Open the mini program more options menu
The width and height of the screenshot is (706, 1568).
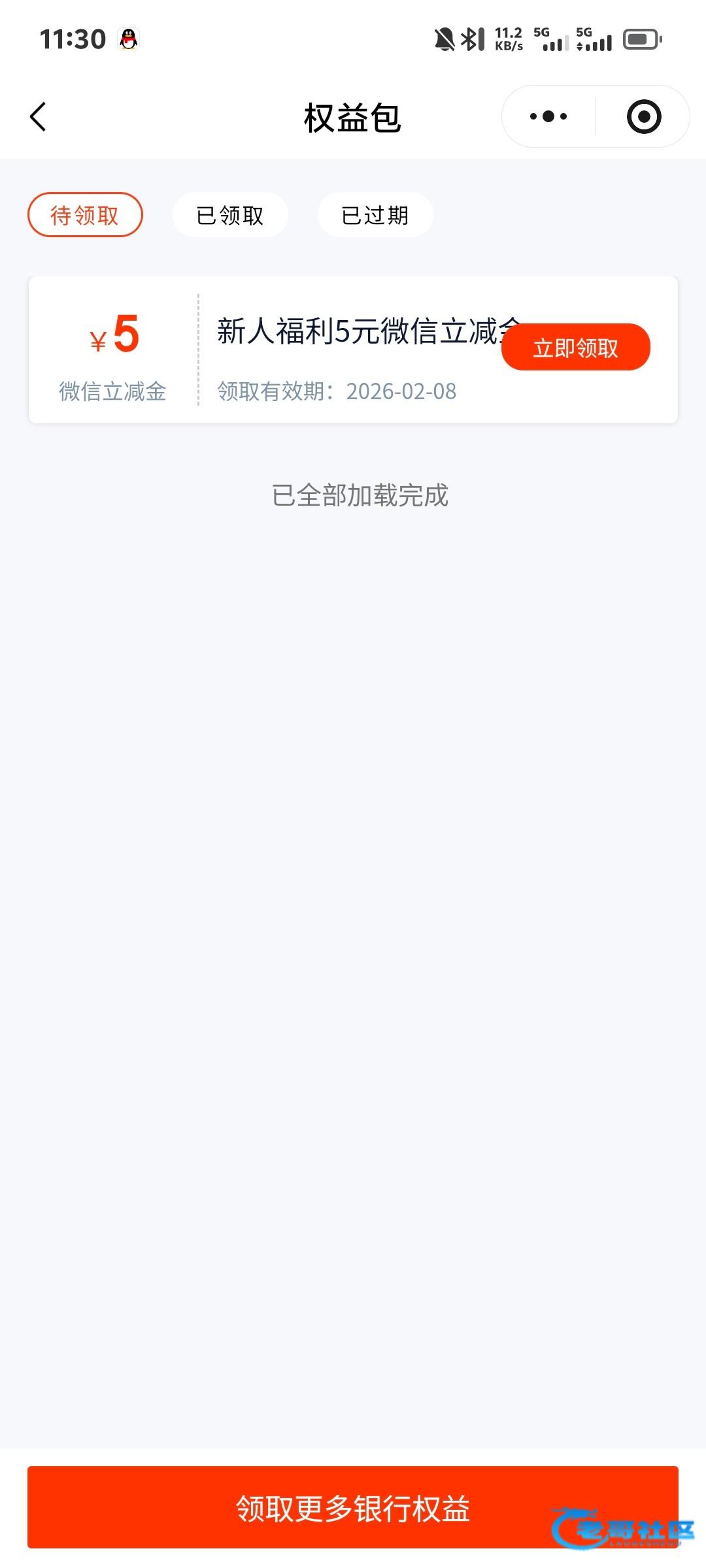548,117
